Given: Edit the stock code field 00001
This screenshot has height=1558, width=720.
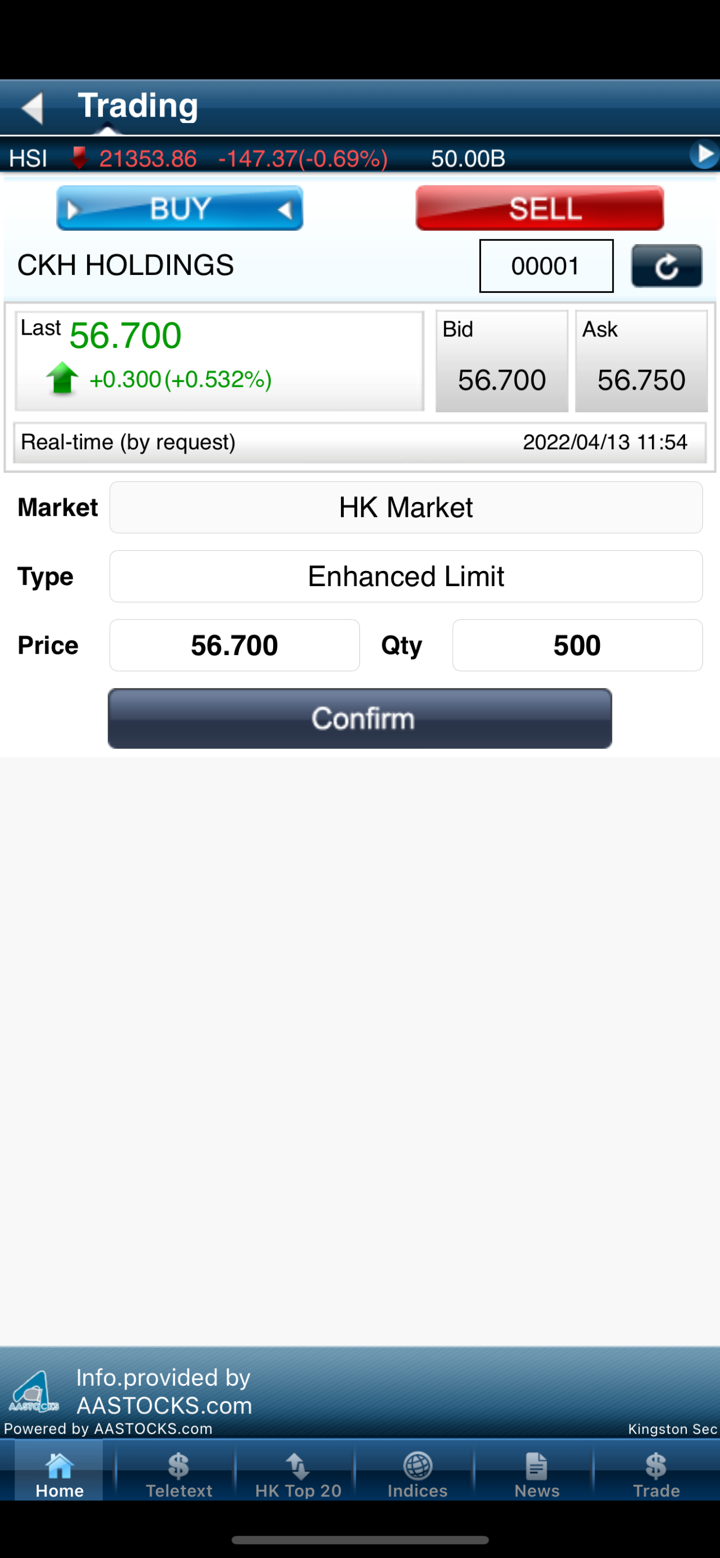Looking at the screenshot, I should 546,266.
